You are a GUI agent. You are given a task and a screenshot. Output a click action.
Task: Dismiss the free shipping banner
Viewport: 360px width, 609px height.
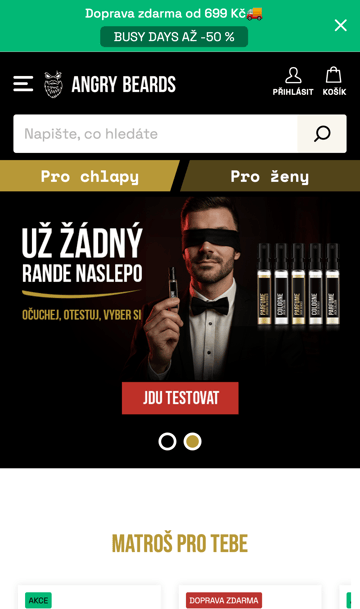tap(341, 26)
